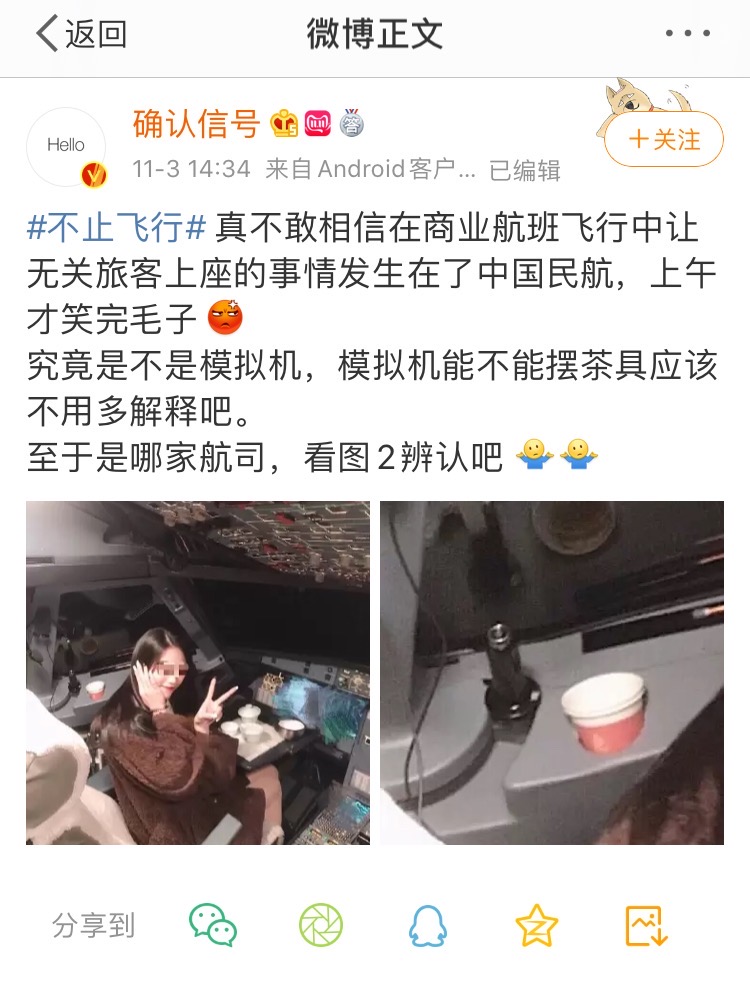The height and width of the screenshot is (989, 750).
Task: Share the post via the QQ penguin icon
Action: (x=427, y=927)
